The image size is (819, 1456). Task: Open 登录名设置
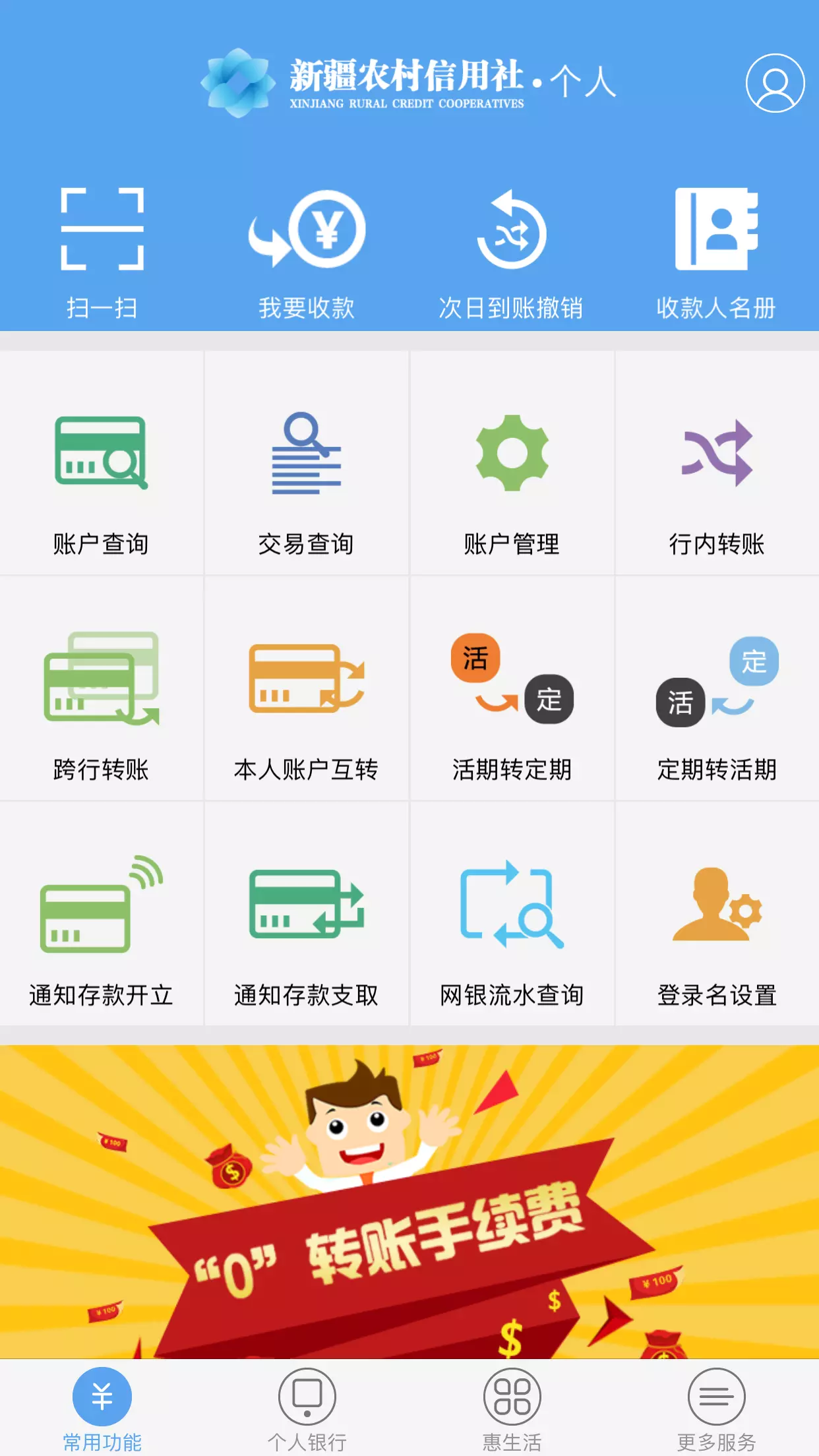coord(717,914)
